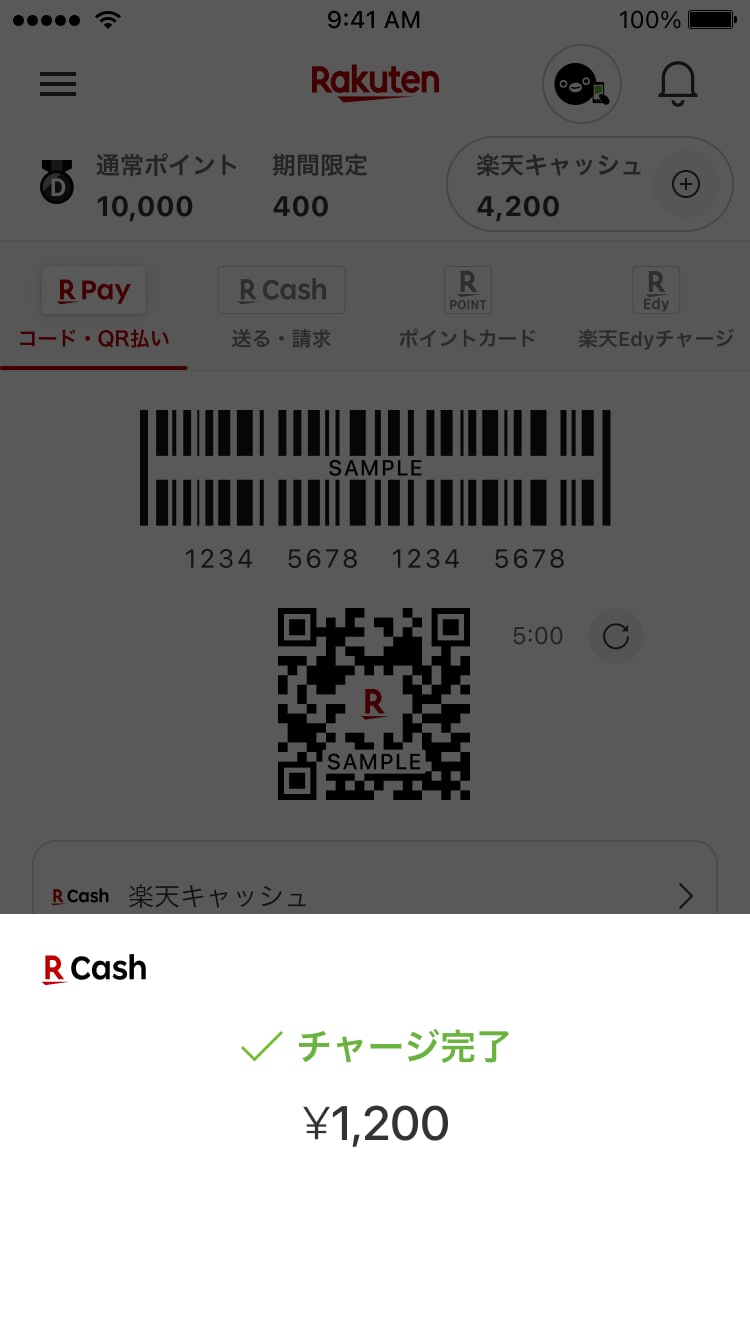Viewport: 750px width, 1334px height.
Task: Tap the Rakuten logo
Action: point(375,81)
